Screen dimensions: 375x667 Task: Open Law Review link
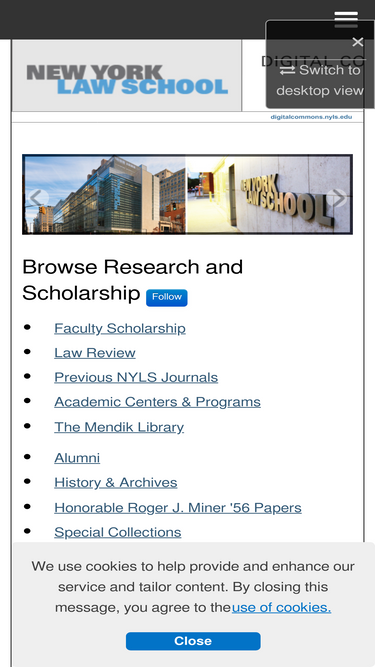[95, 353]
